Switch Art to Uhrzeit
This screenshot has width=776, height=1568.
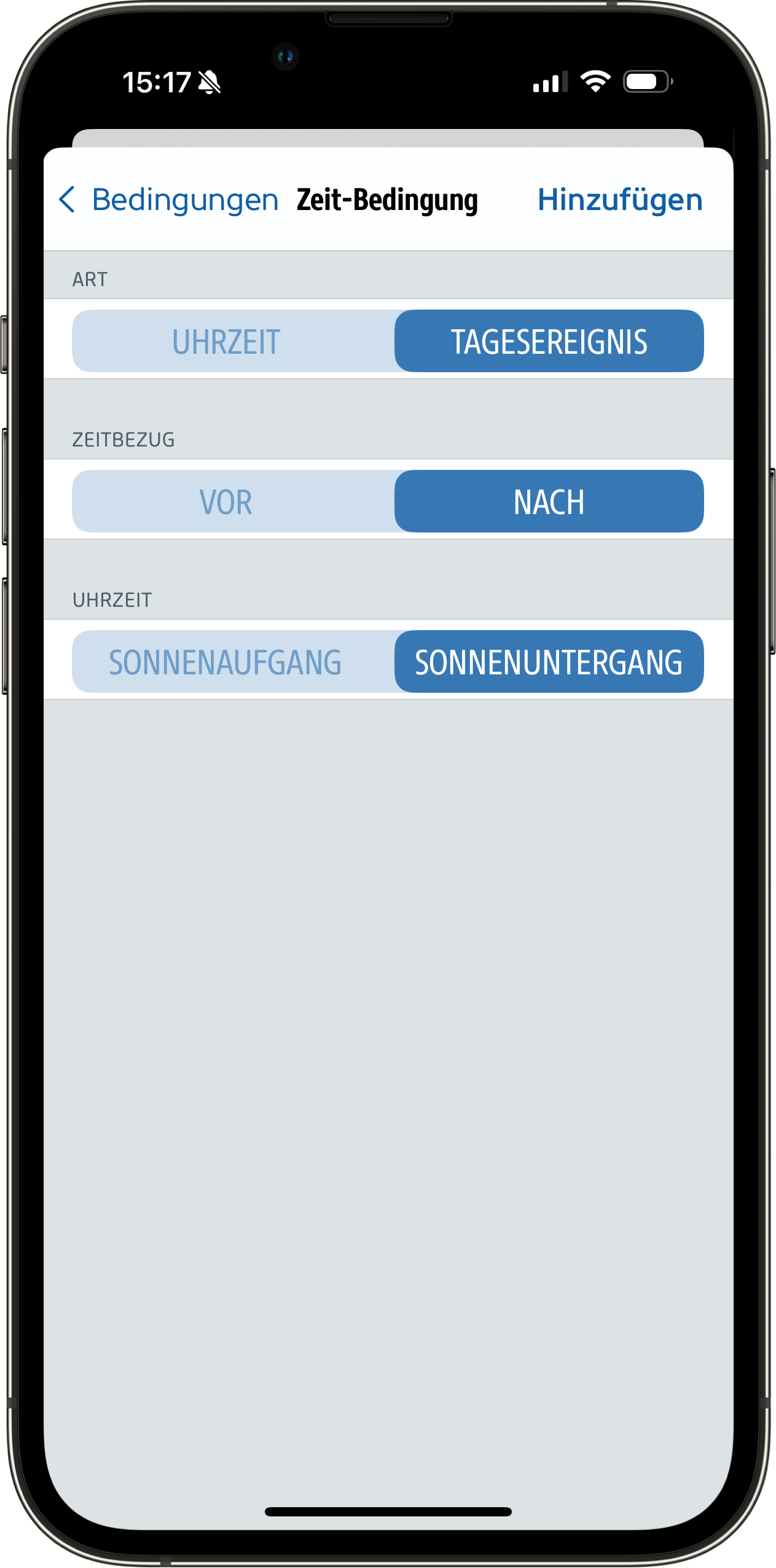coord(233,341)
